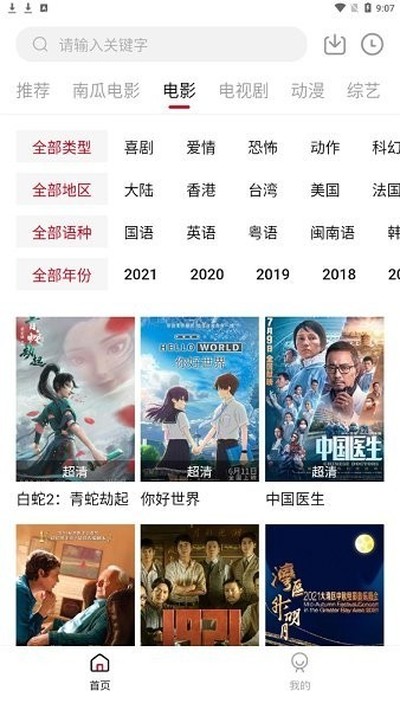The height and width of the screenshot is (710, 400).
Task: Filter by 恐怖 genre
Action: 263,148
